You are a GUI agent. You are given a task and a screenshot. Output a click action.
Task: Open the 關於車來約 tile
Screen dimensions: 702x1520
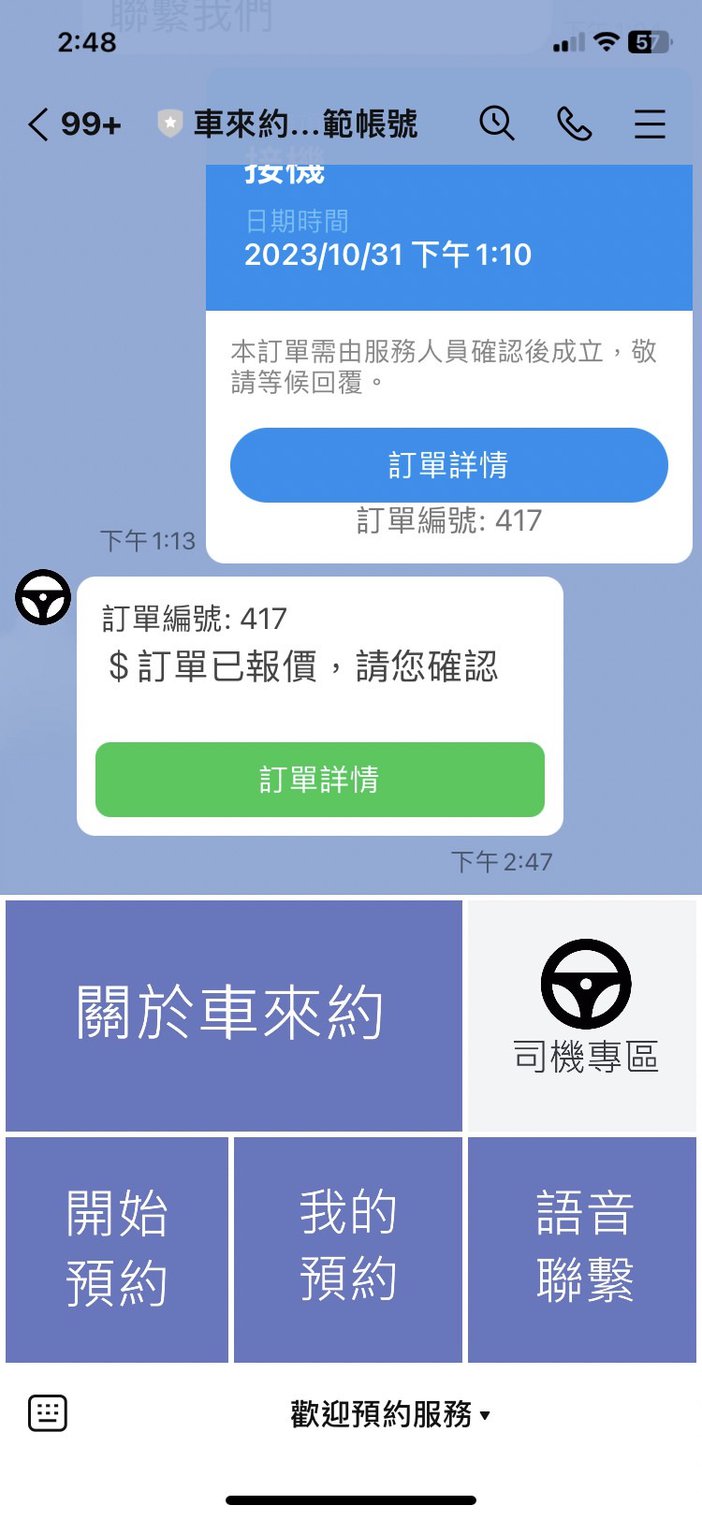(234, 1015)
